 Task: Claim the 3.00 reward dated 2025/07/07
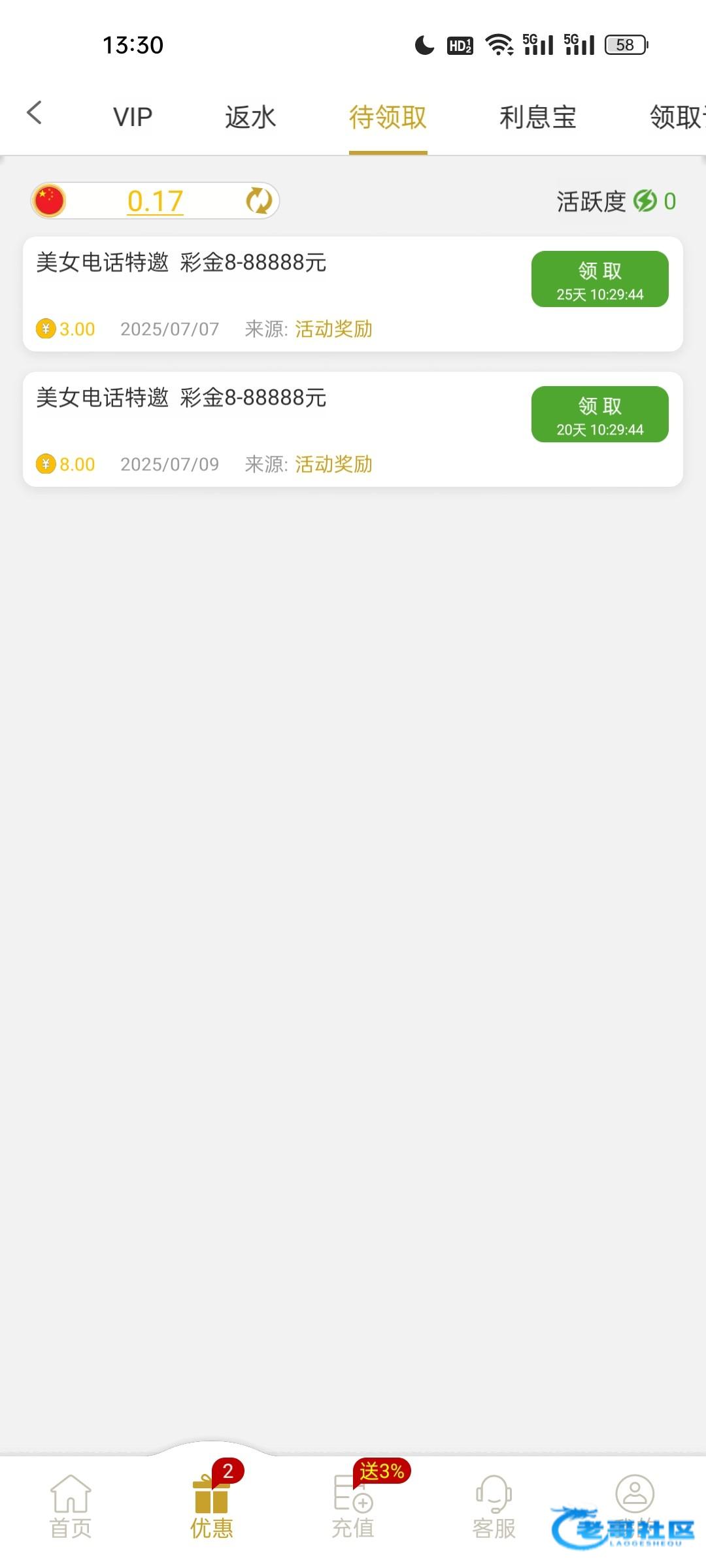point(599,279)
